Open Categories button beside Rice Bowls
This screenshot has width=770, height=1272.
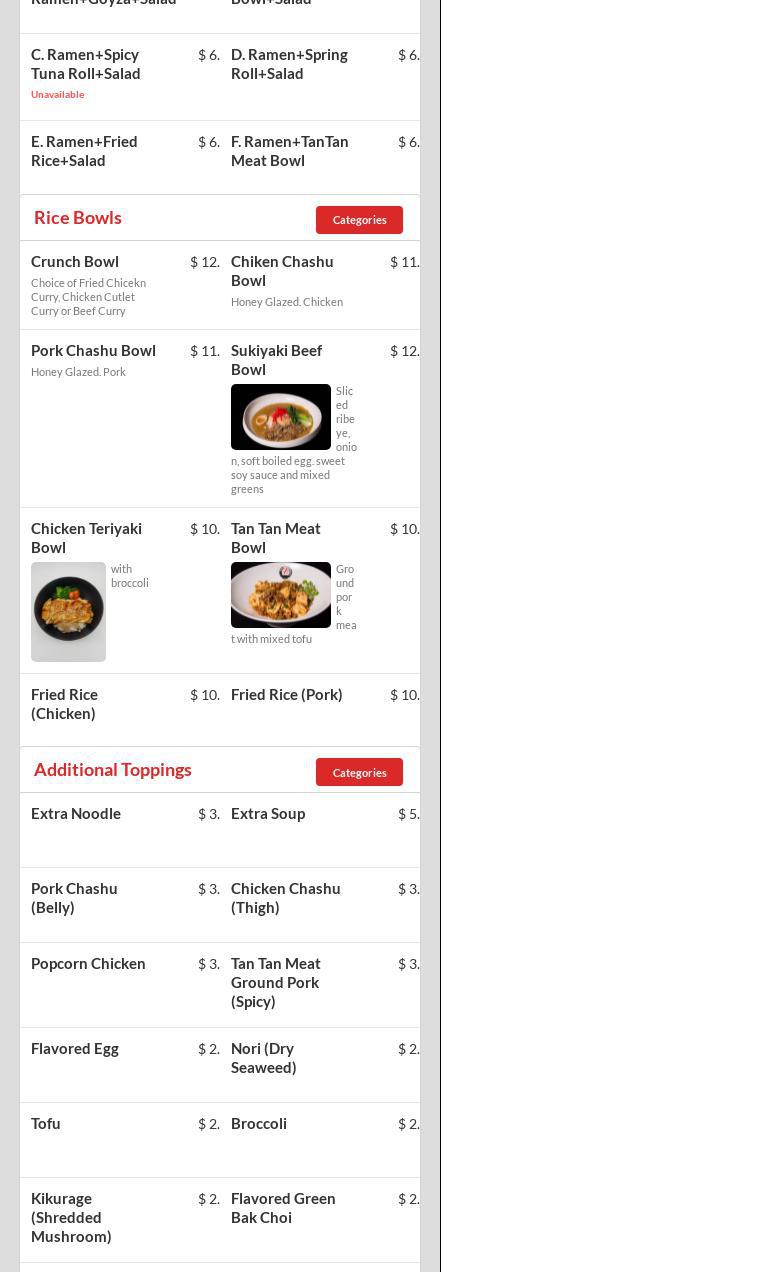[359, 220]
